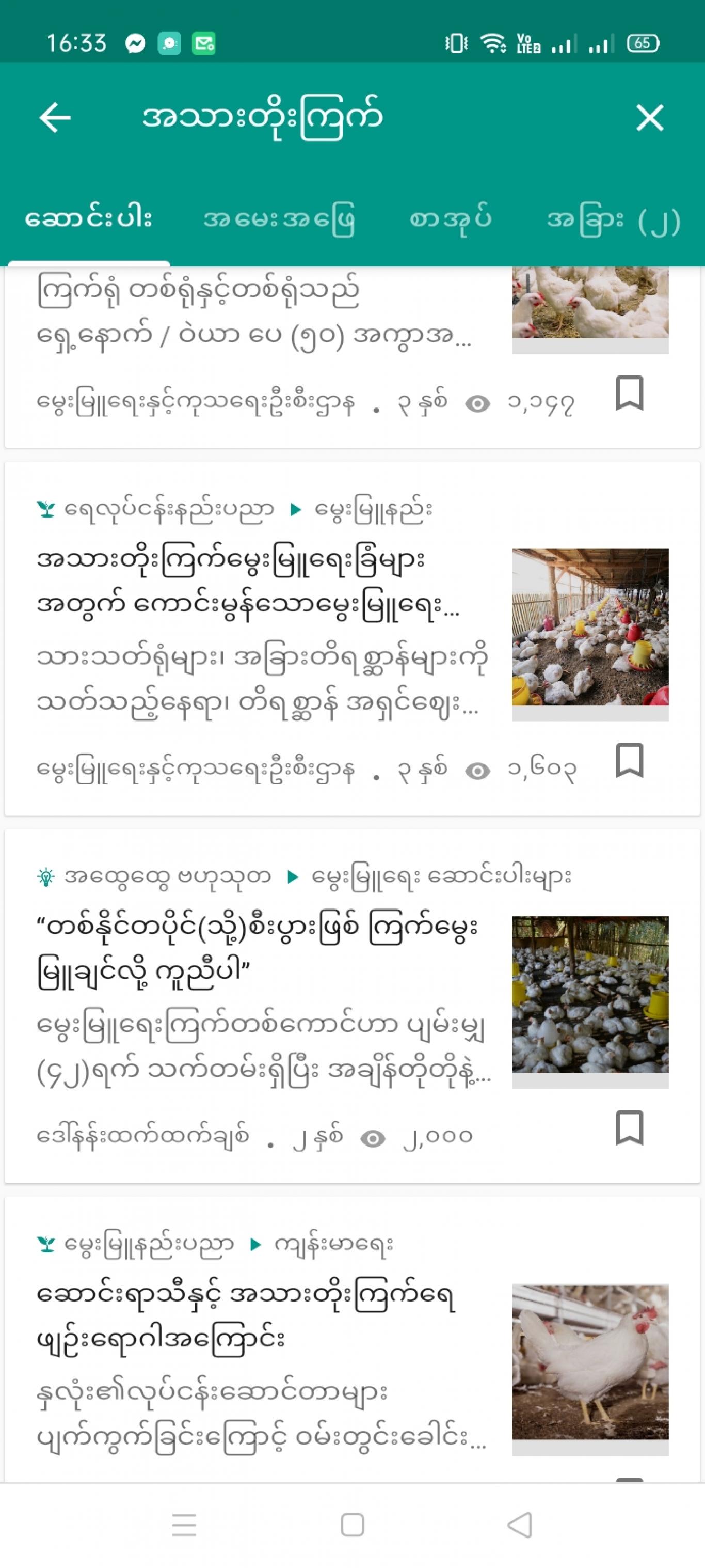The height and width of the screenshot is (1568, 705).
Task: Bookmark the article by ဒေါ်နန်းထက်ထက်ချစ်
Action: tap(629, 1128)
